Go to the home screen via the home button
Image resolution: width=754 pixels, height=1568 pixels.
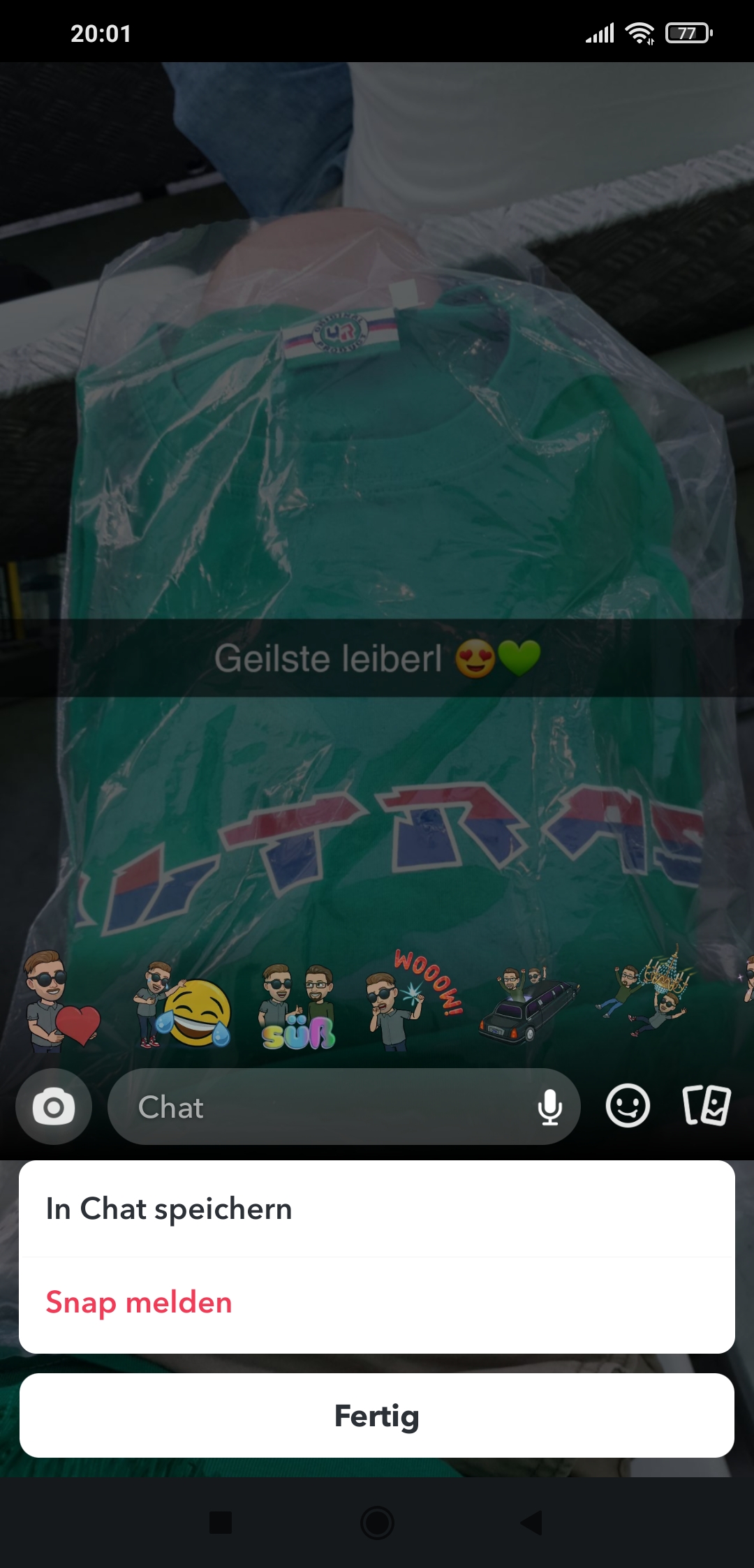pos(377,1522)
